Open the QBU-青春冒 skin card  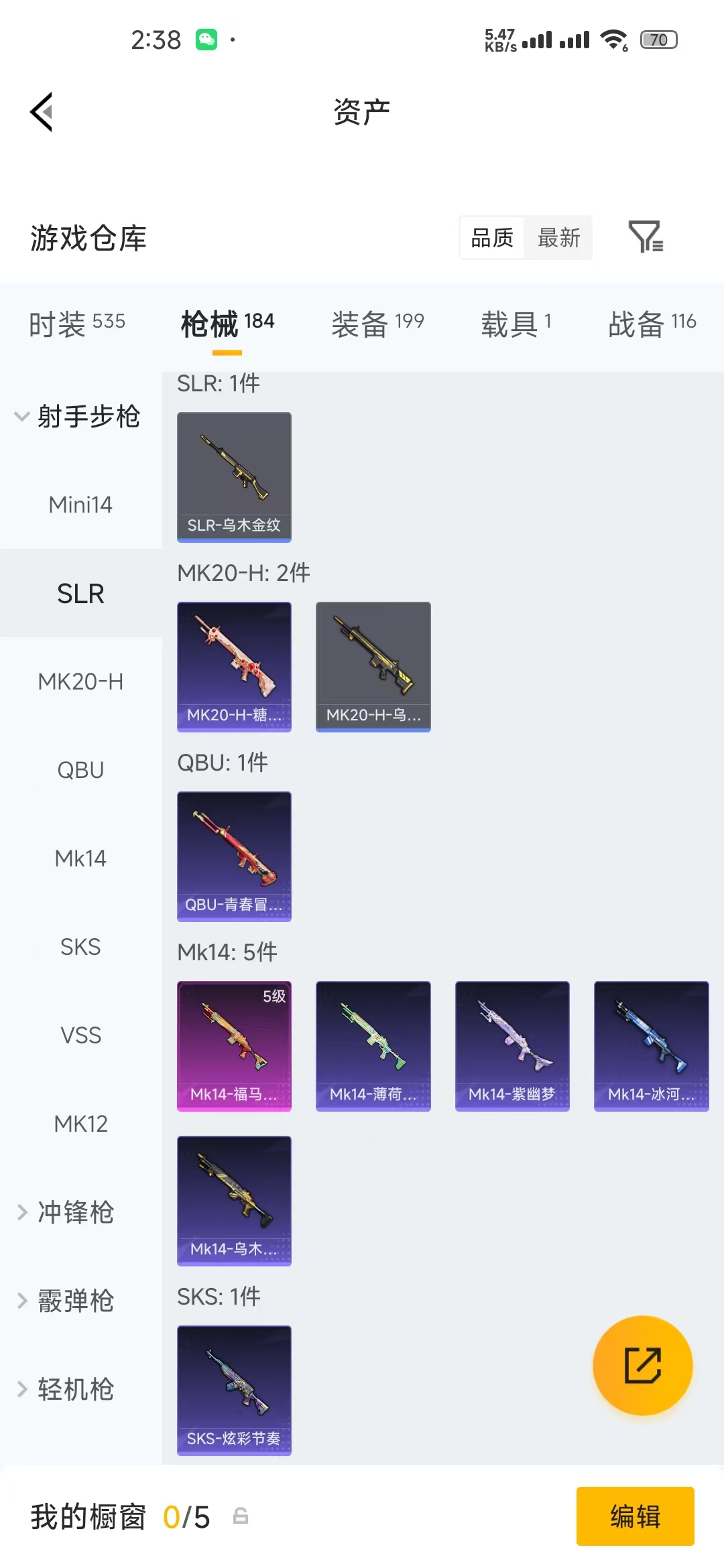tap(234, 856)
